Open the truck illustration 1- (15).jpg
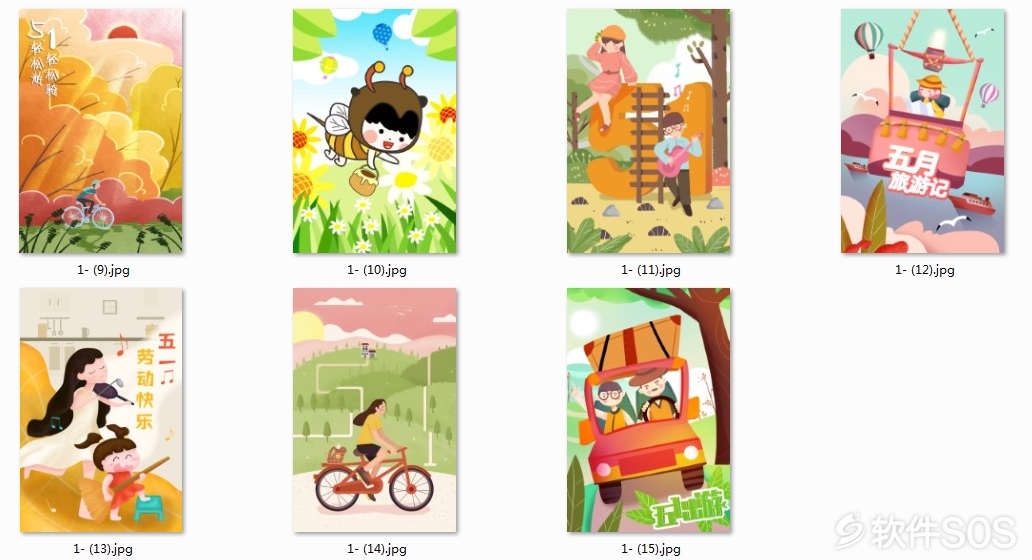 click(x=648, y=410)
